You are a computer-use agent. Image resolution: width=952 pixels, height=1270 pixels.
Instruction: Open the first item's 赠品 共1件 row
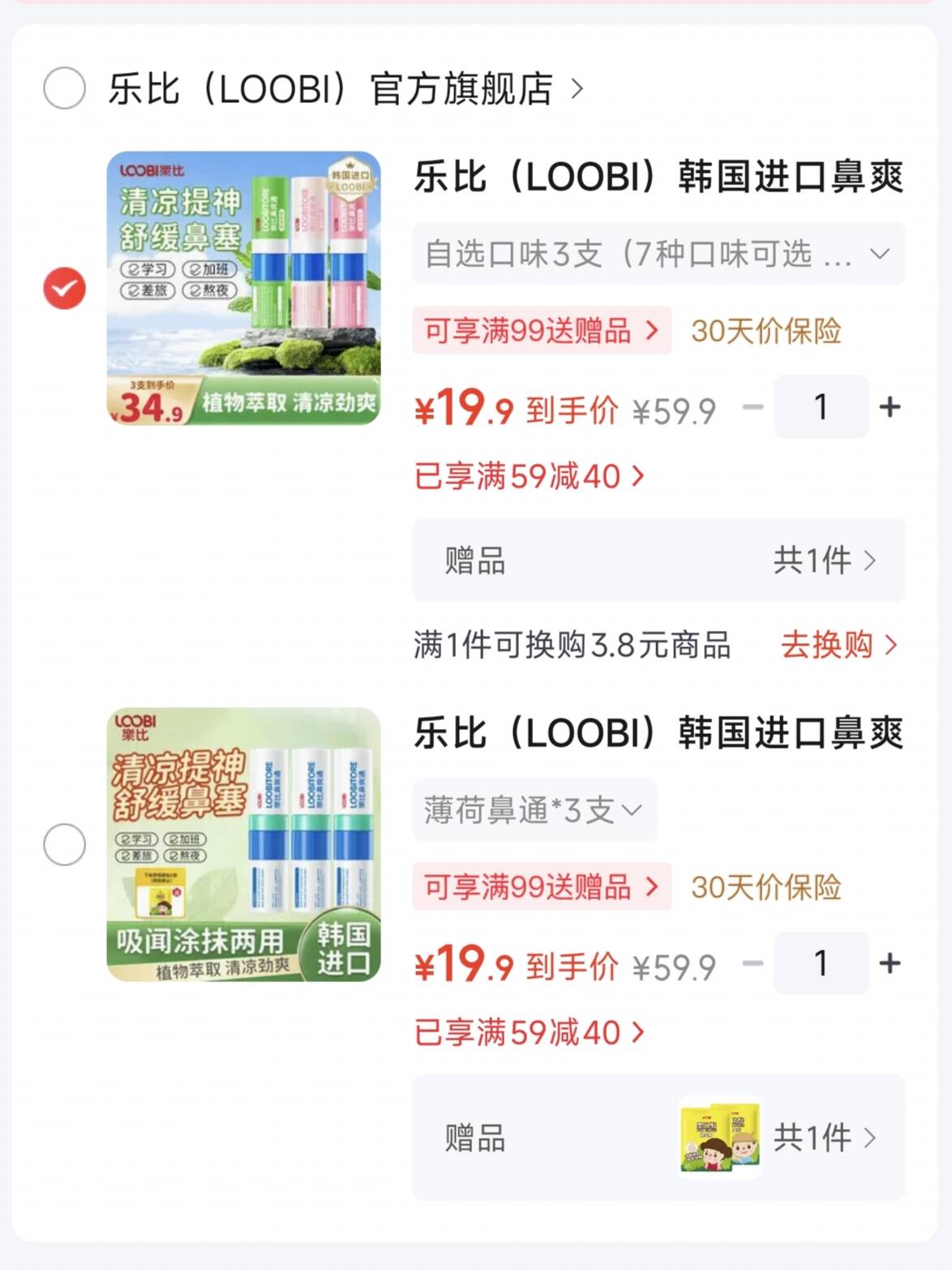(x=658, y=560)
